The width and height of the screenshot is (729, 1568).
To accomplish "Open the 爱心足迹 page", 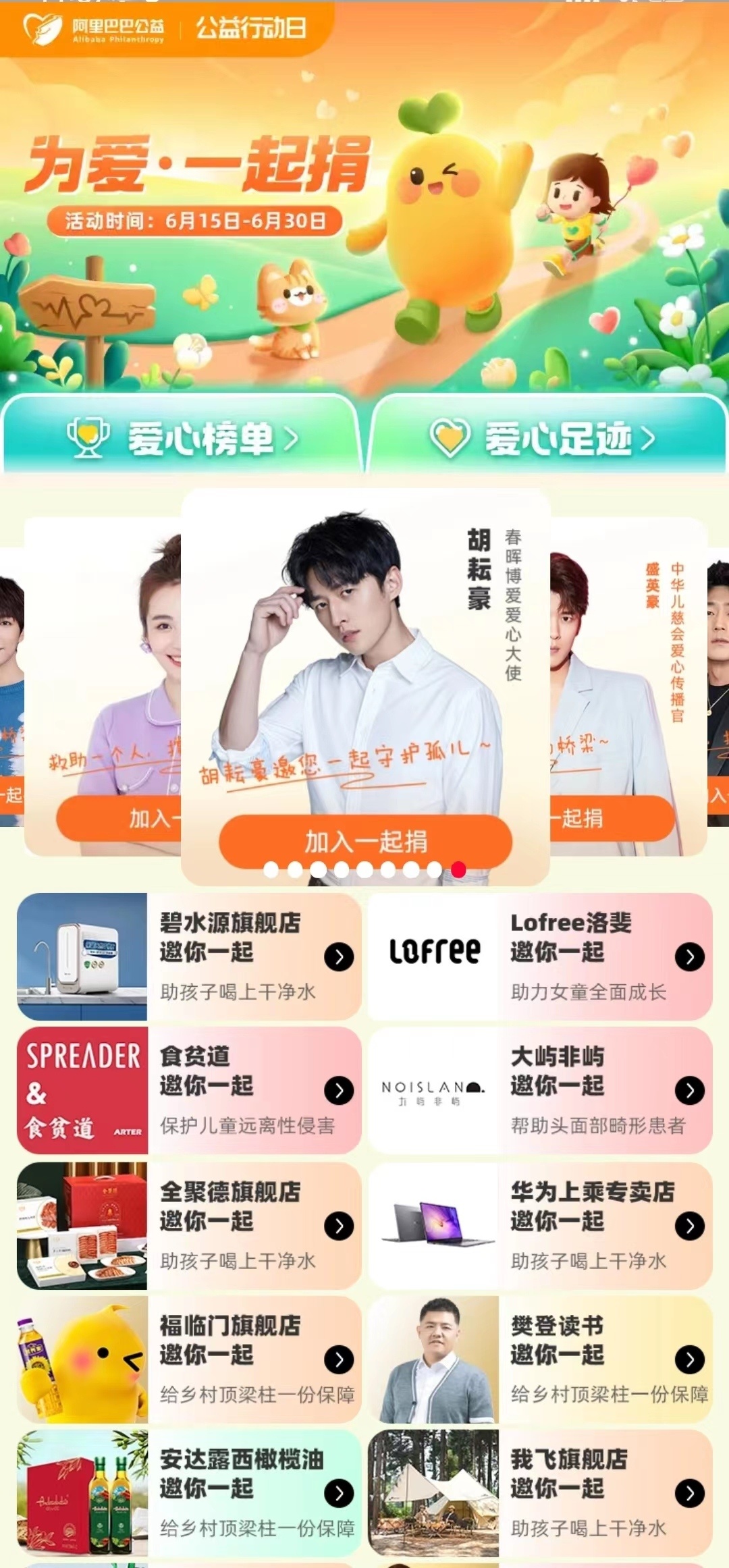I will click(x=547, y=437).
